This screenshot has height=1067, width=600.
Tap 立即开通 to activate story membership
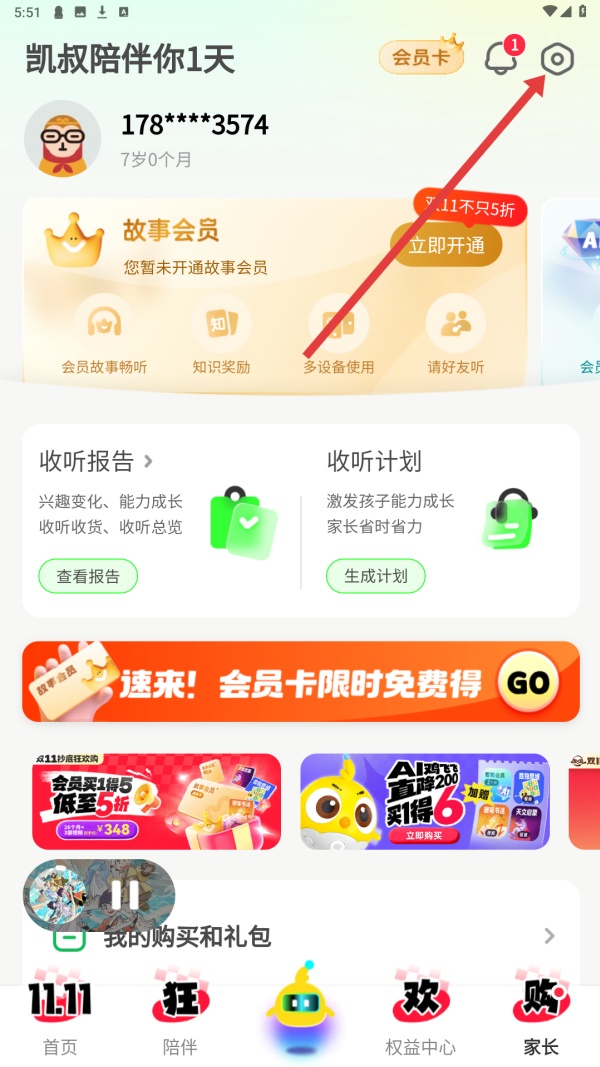pyautogui.click(x=446, y=245)
